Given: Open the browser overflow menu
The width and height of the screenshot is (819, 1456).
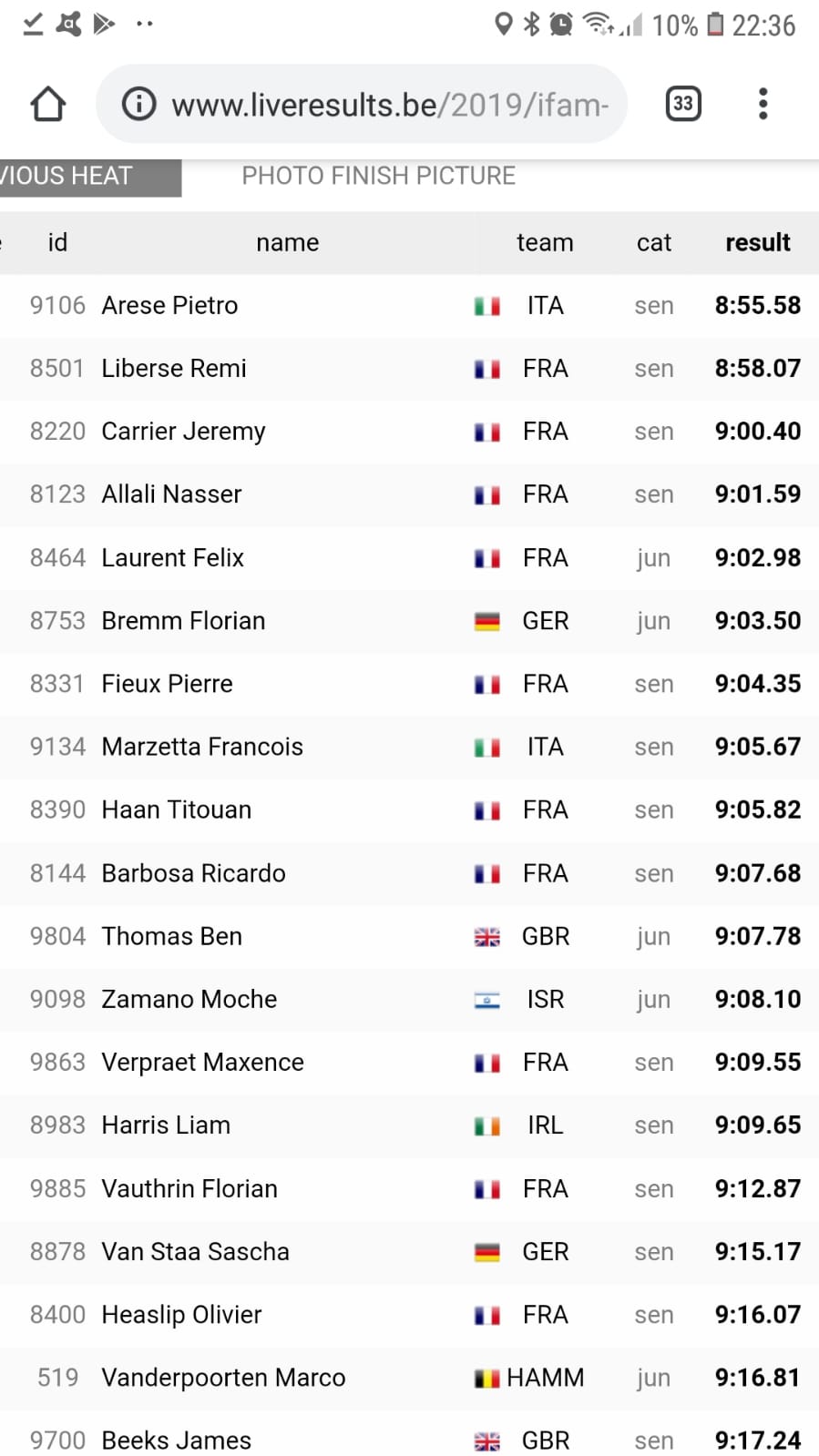Looking at the screenshot, I should [x=763, y=104].
